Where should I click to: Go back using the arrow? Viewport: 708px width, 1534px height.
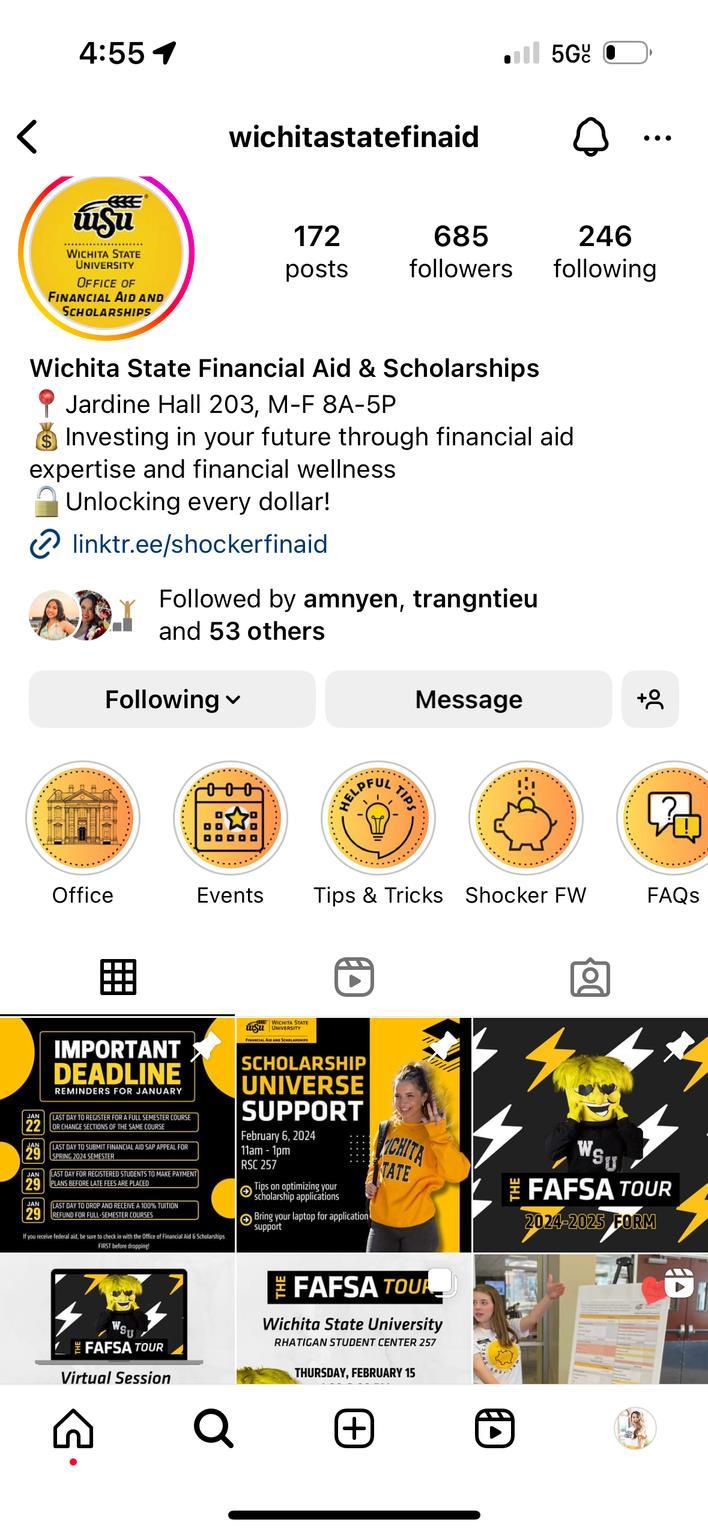pyautogui.click(x=28, y=137)
